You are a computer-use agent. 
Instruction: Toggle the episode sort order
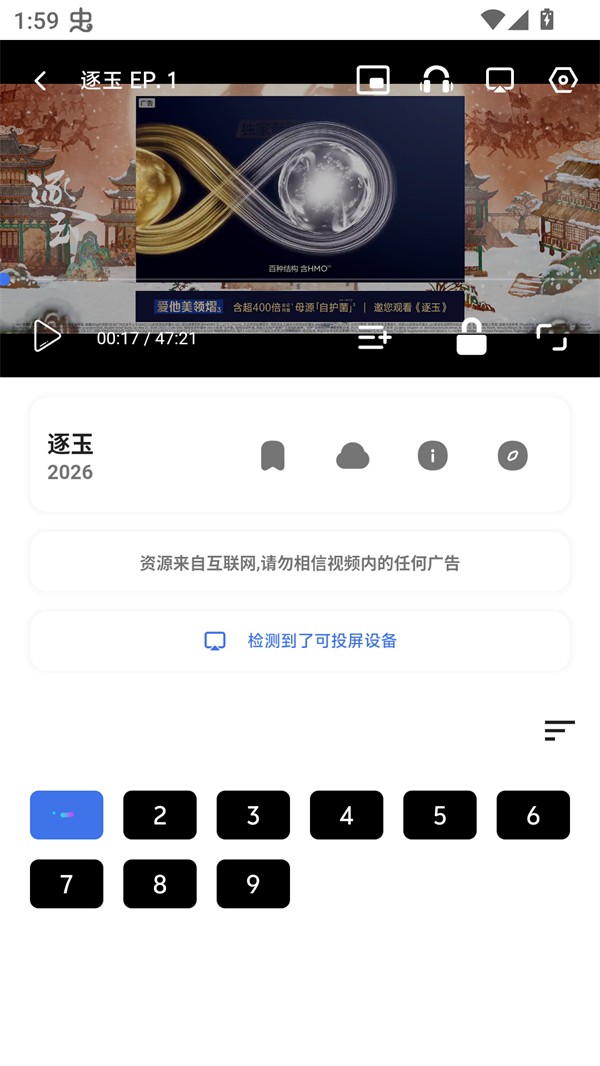click(x=559, y=730)
